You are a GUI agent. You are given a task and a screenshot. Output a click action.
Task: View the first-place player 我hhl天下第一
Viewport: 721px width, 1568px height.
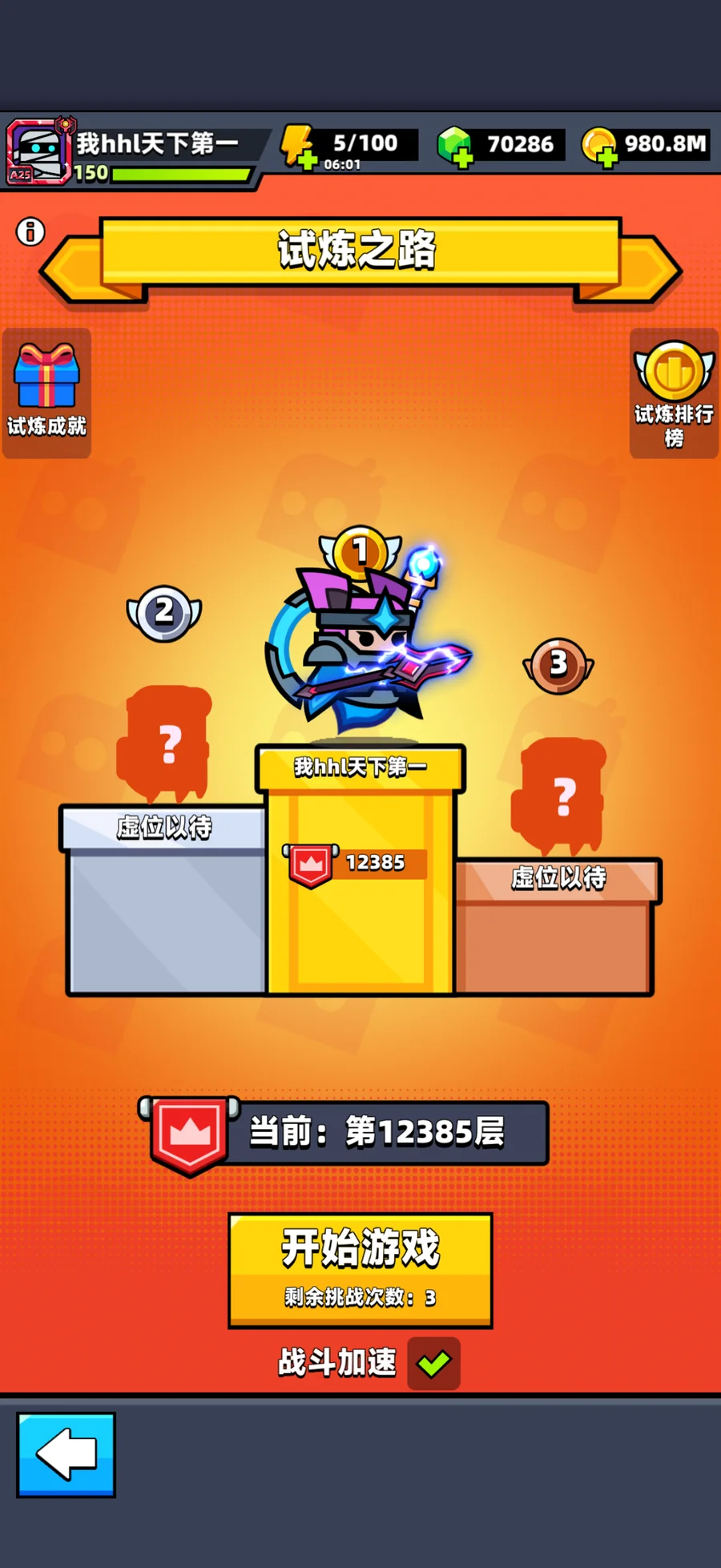click(x=360, y=641)
